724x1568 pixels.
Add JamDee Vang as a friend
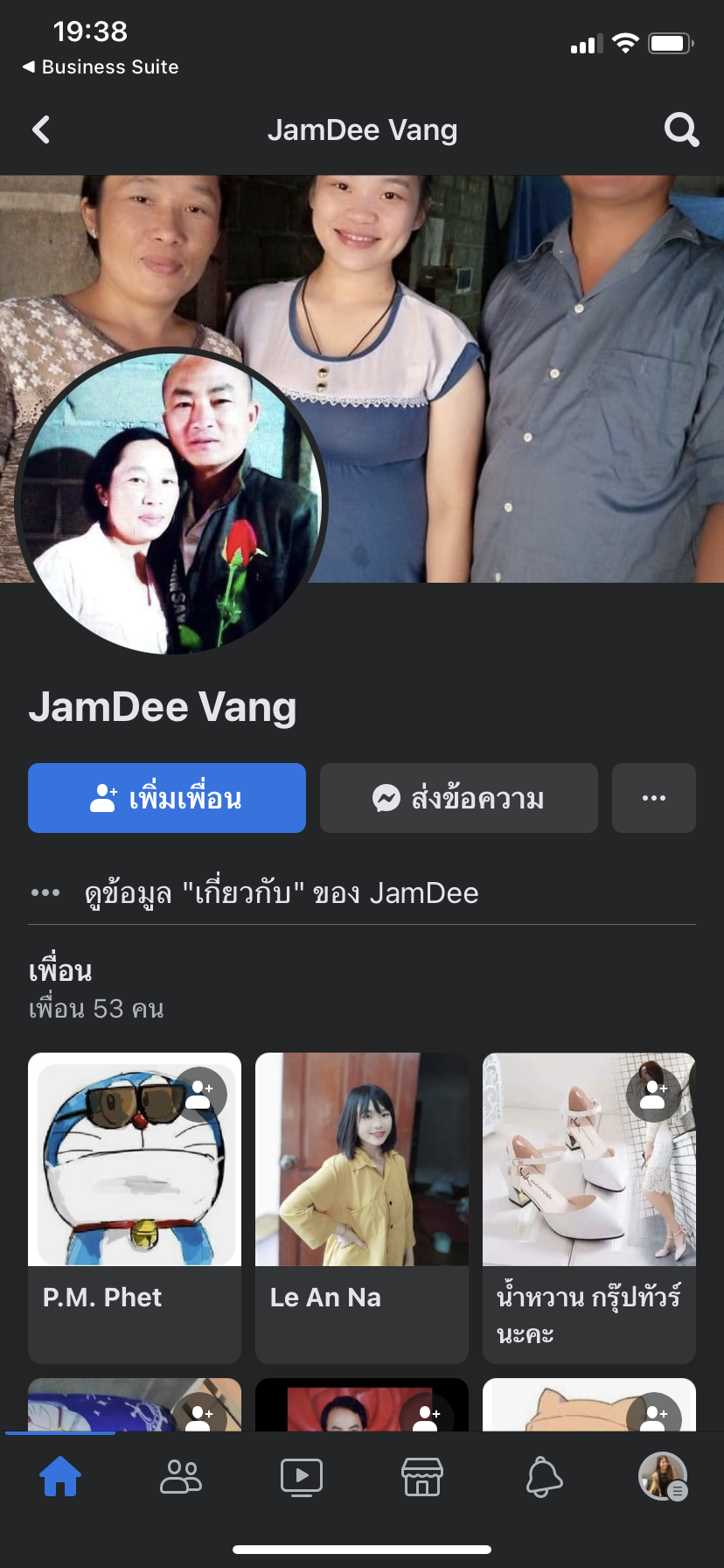pyautogui.click(x=167, y=798)
